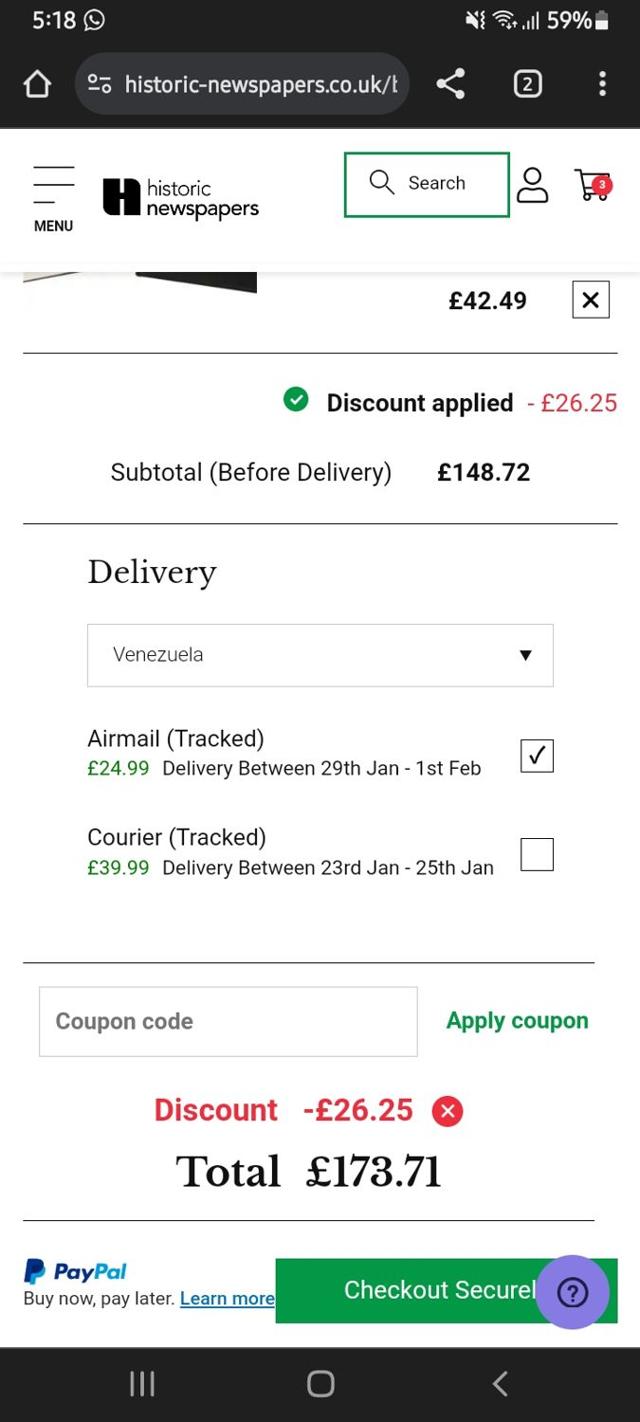This screenshot has height=1422, width=640.
Task: Tap Apply coupon
Action: (x=517, y=1021)
